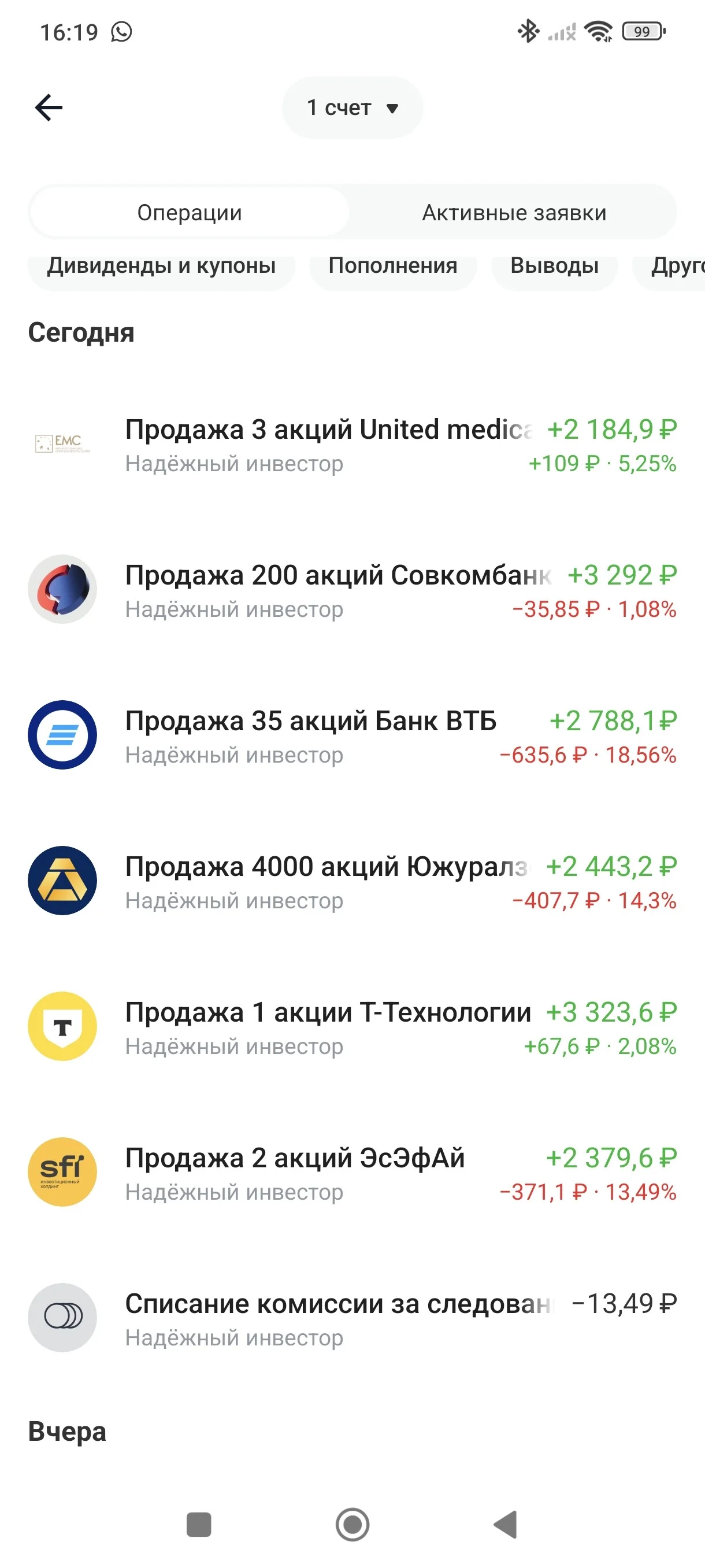Open the Банк ВТБ 35 shares sale

click(x=352, y=737)
